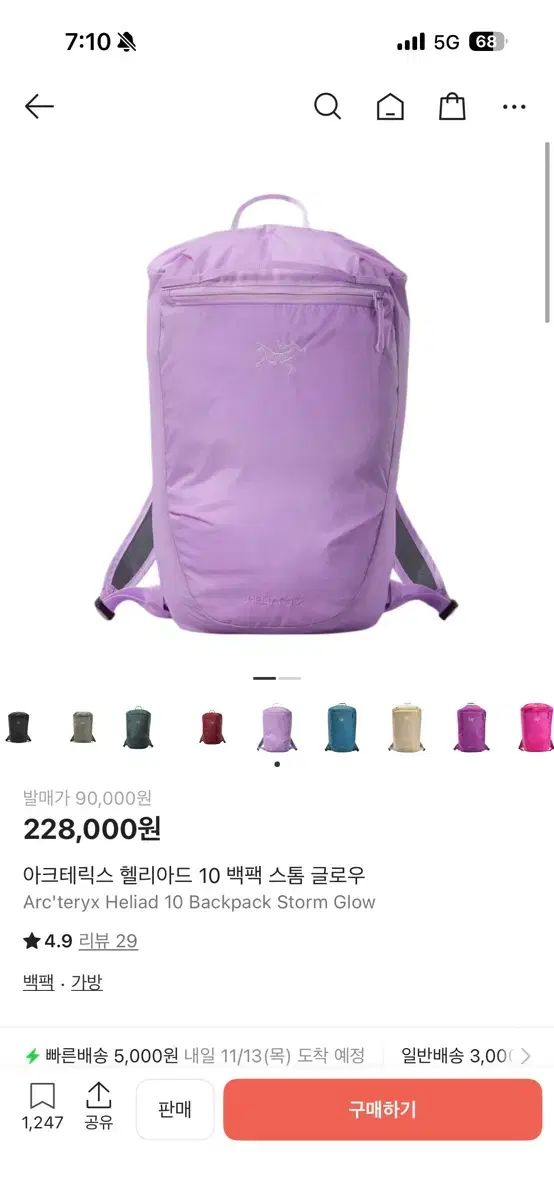Screen dimensions: 554x1200
Task: Open the 백팩 category link
Action: tap(38, 983)
